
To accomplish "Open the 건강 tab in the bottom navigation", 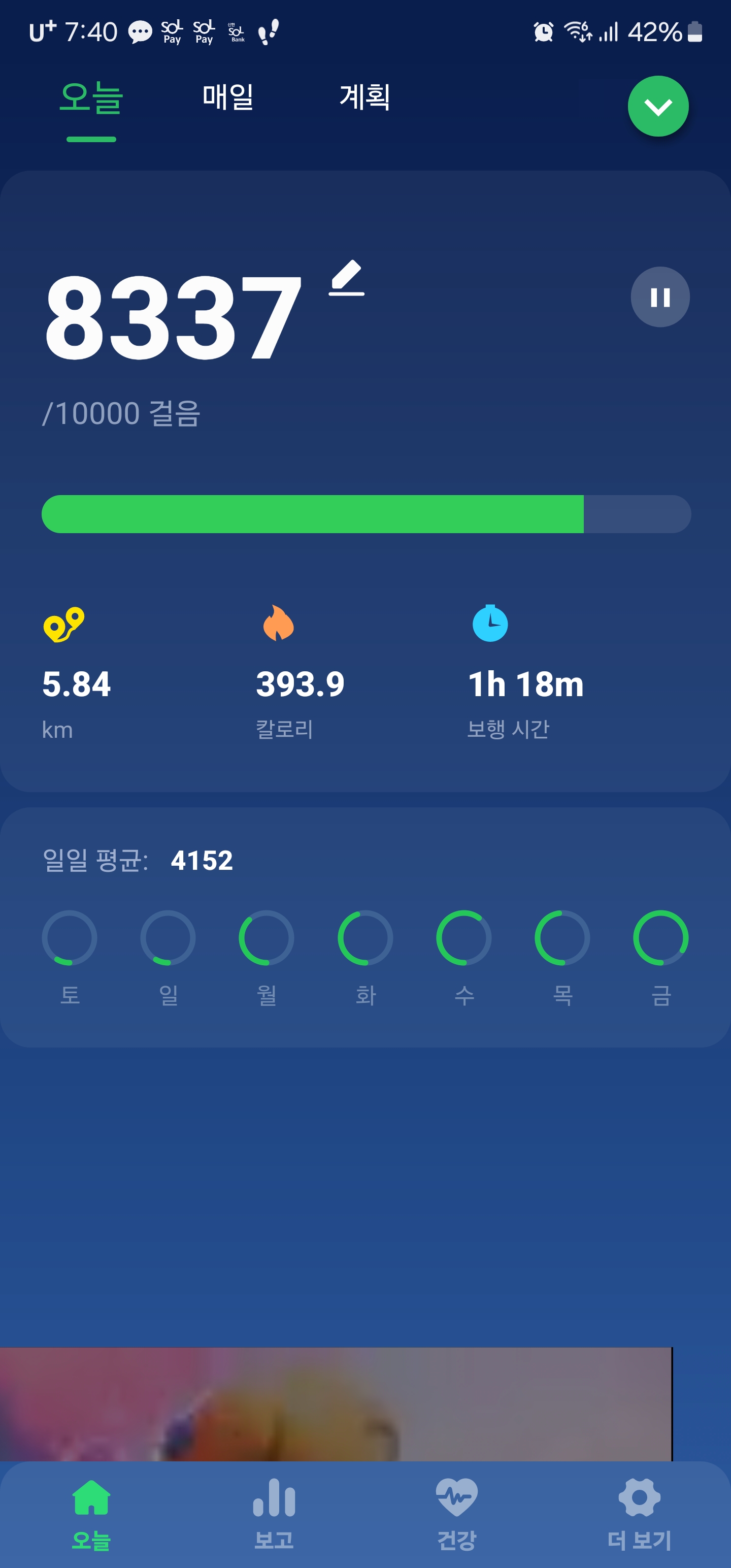I will click(456, 1513).
